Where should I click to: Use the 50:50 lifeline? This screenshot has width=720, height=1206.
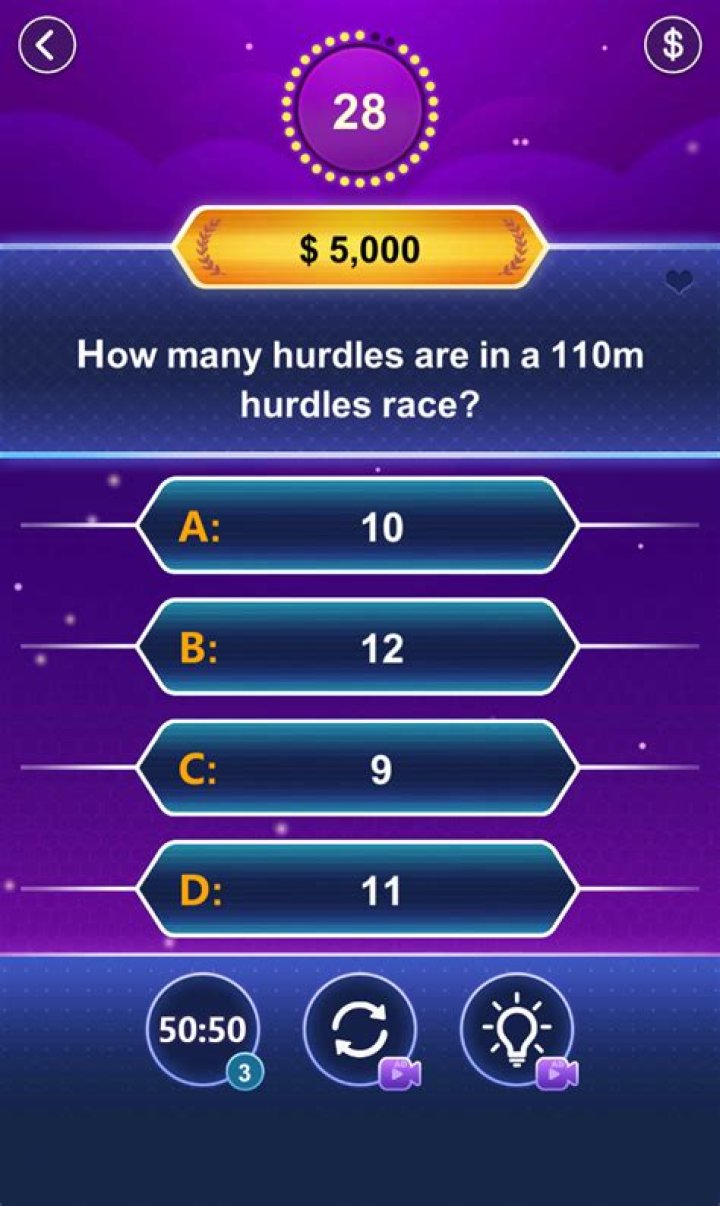(203, 1030)
